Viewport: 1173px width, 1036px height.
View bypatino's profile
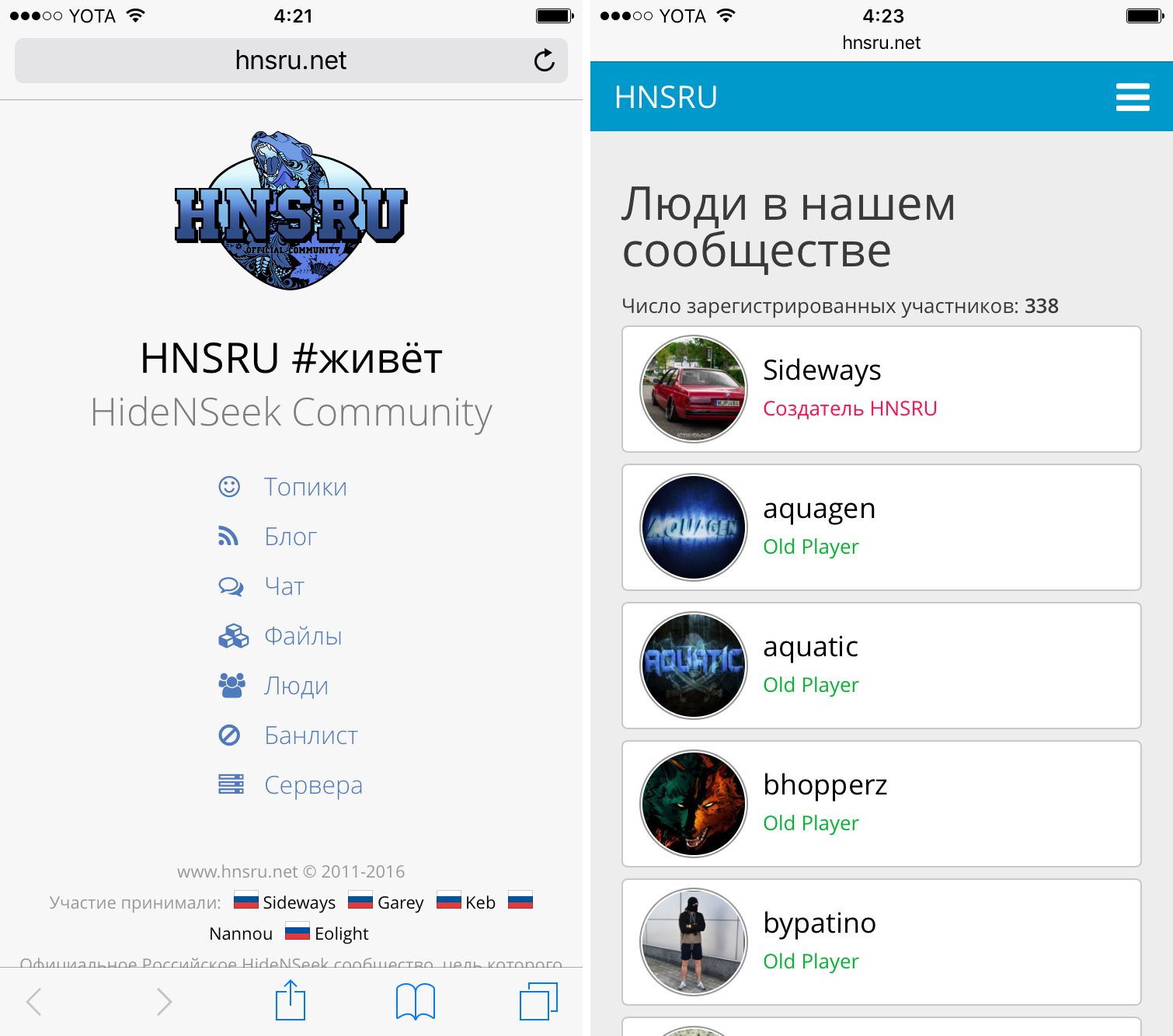coord(881,942)
